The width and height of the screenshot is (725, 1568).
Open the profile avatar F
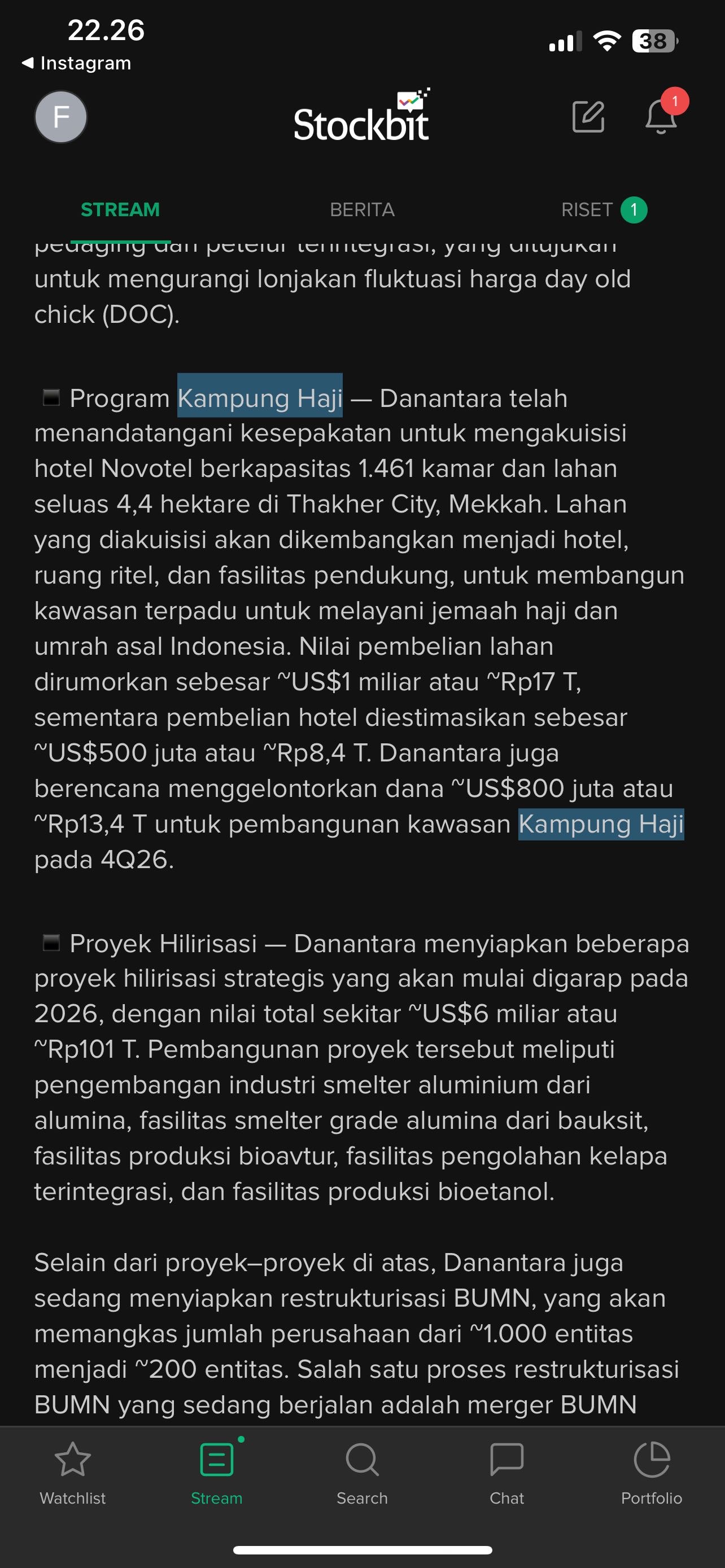60,117
